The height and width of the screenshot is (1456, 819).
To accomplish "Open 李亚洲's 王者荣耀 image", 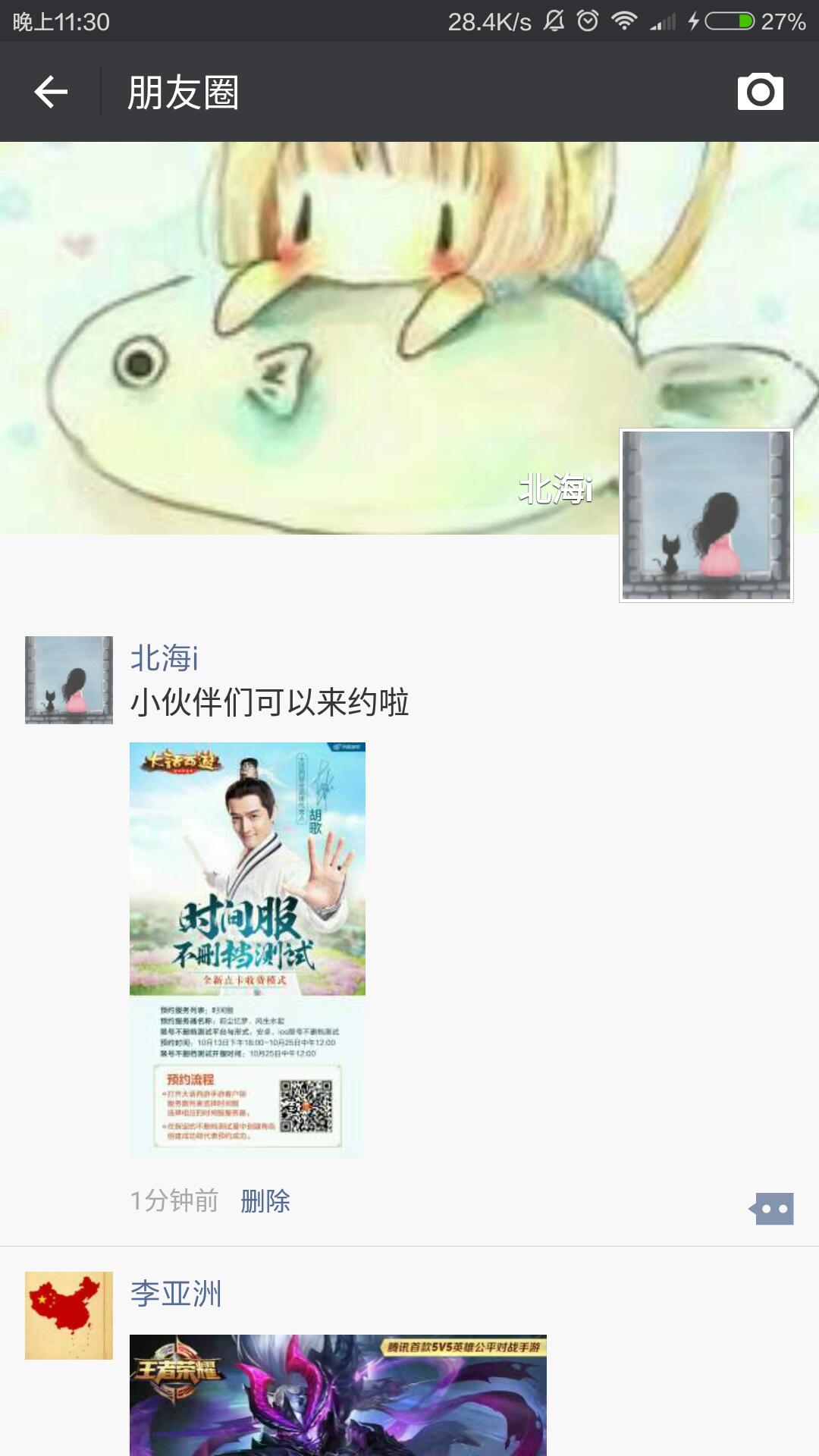I will pos(337,1394).
